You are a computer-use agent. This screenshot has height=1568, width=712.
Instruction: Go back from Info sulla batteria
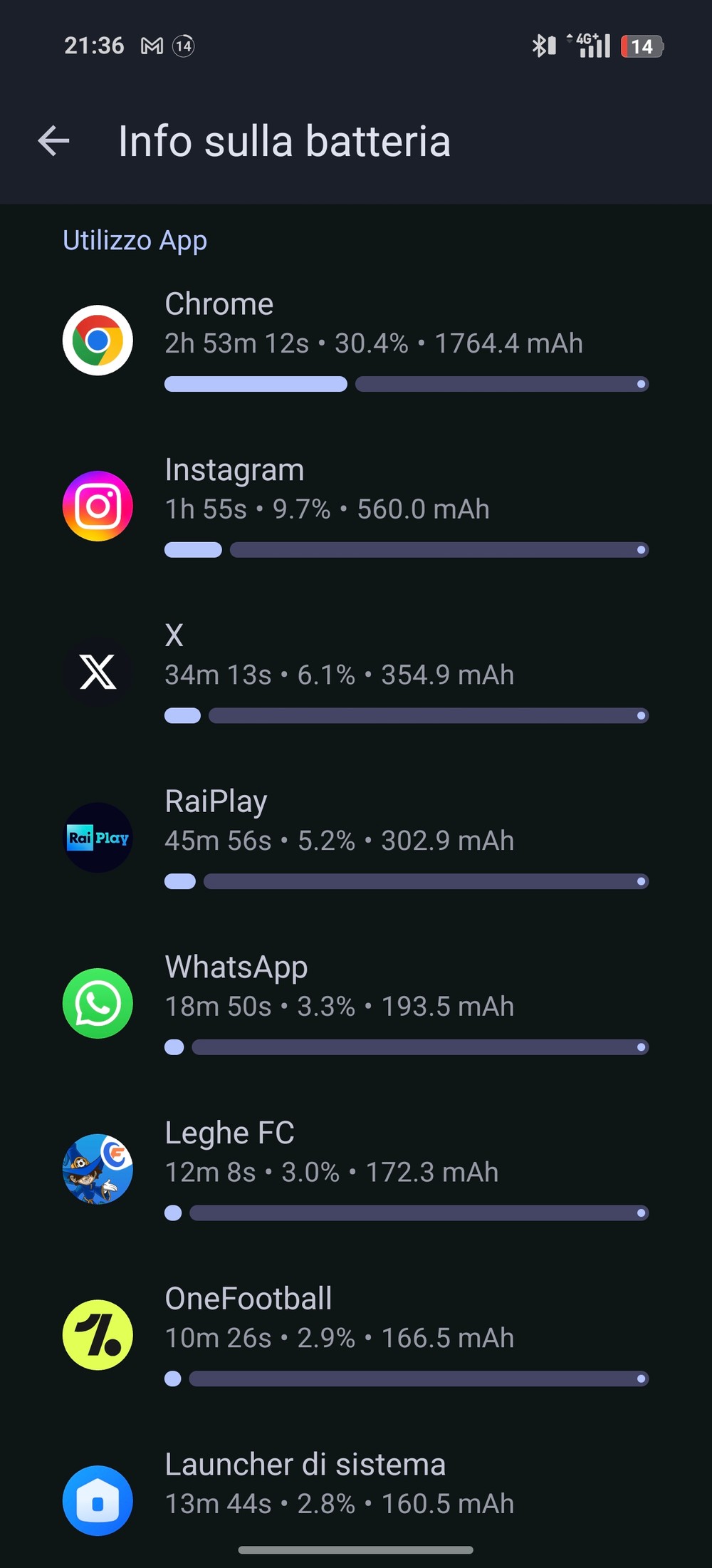pyautogui.click(x=54, y=140)
